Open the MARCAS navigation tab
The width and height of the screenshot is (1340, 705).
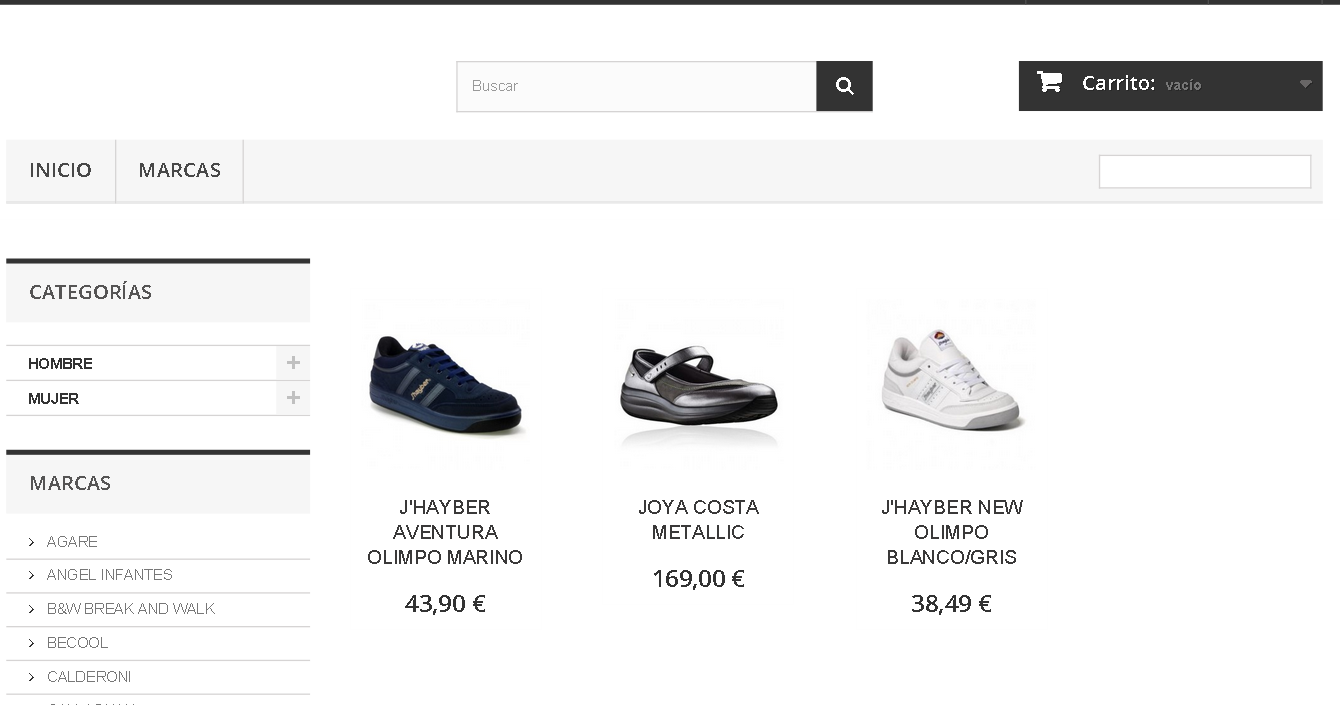click(179, 170)
